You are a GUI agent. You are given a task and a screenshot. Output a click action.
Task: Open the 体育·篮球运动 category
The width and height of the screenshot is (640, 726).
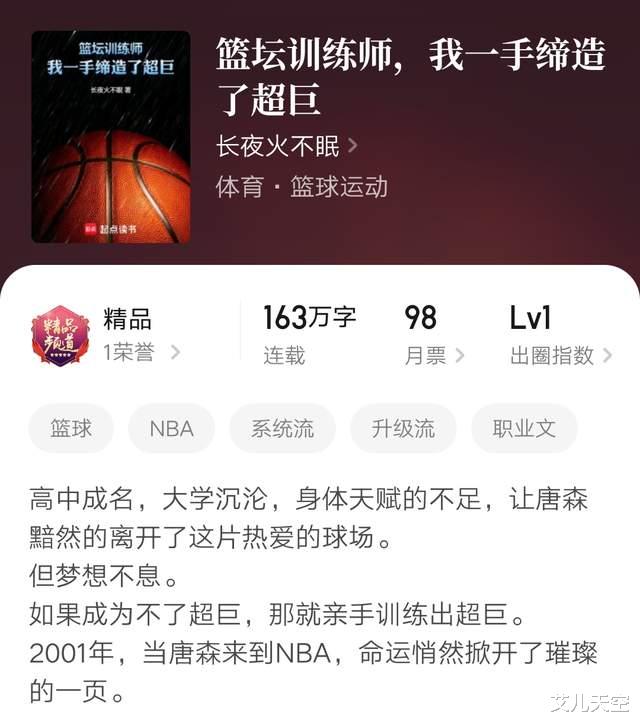pyautogui.click(x=301, y=187)
